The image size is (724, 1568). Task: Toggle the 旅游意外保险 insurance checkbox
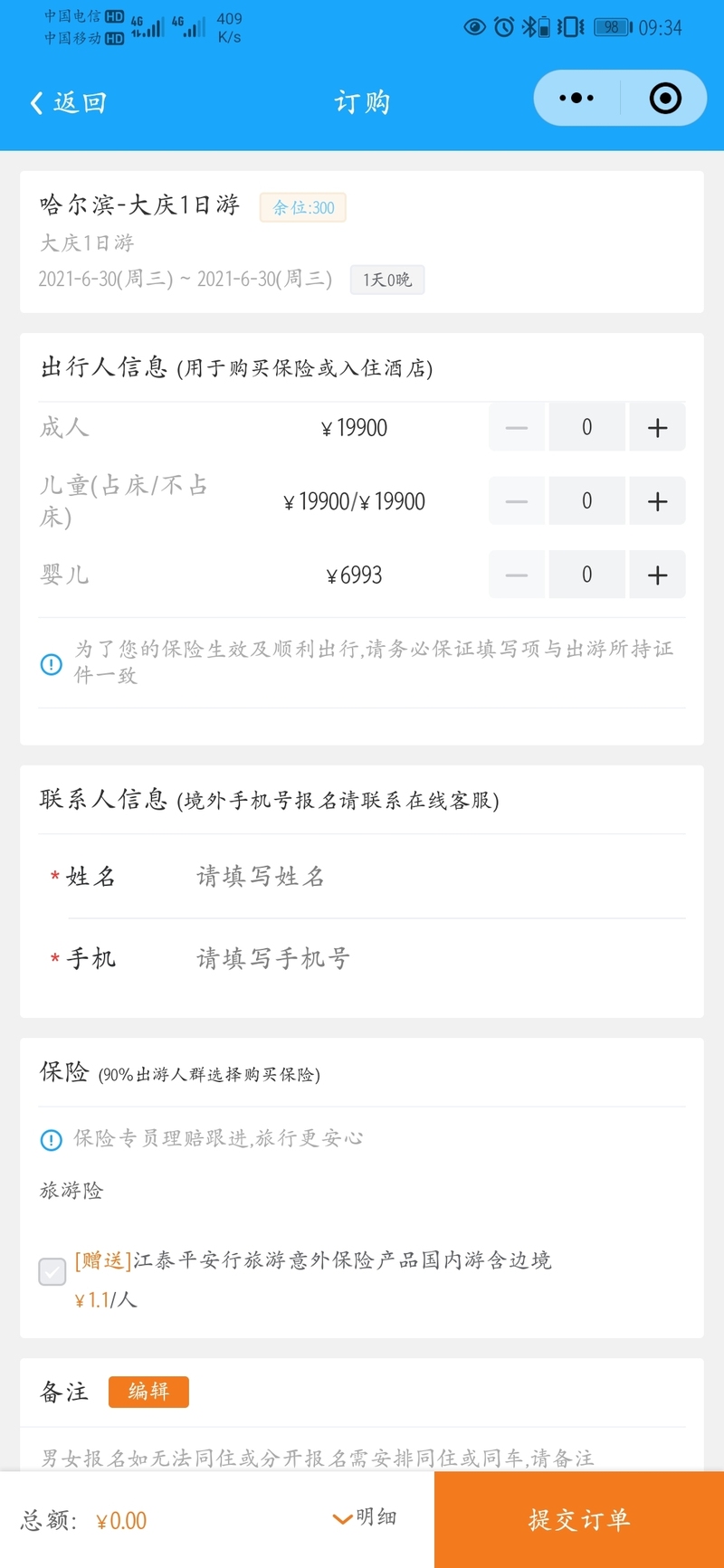[52, 1271]
